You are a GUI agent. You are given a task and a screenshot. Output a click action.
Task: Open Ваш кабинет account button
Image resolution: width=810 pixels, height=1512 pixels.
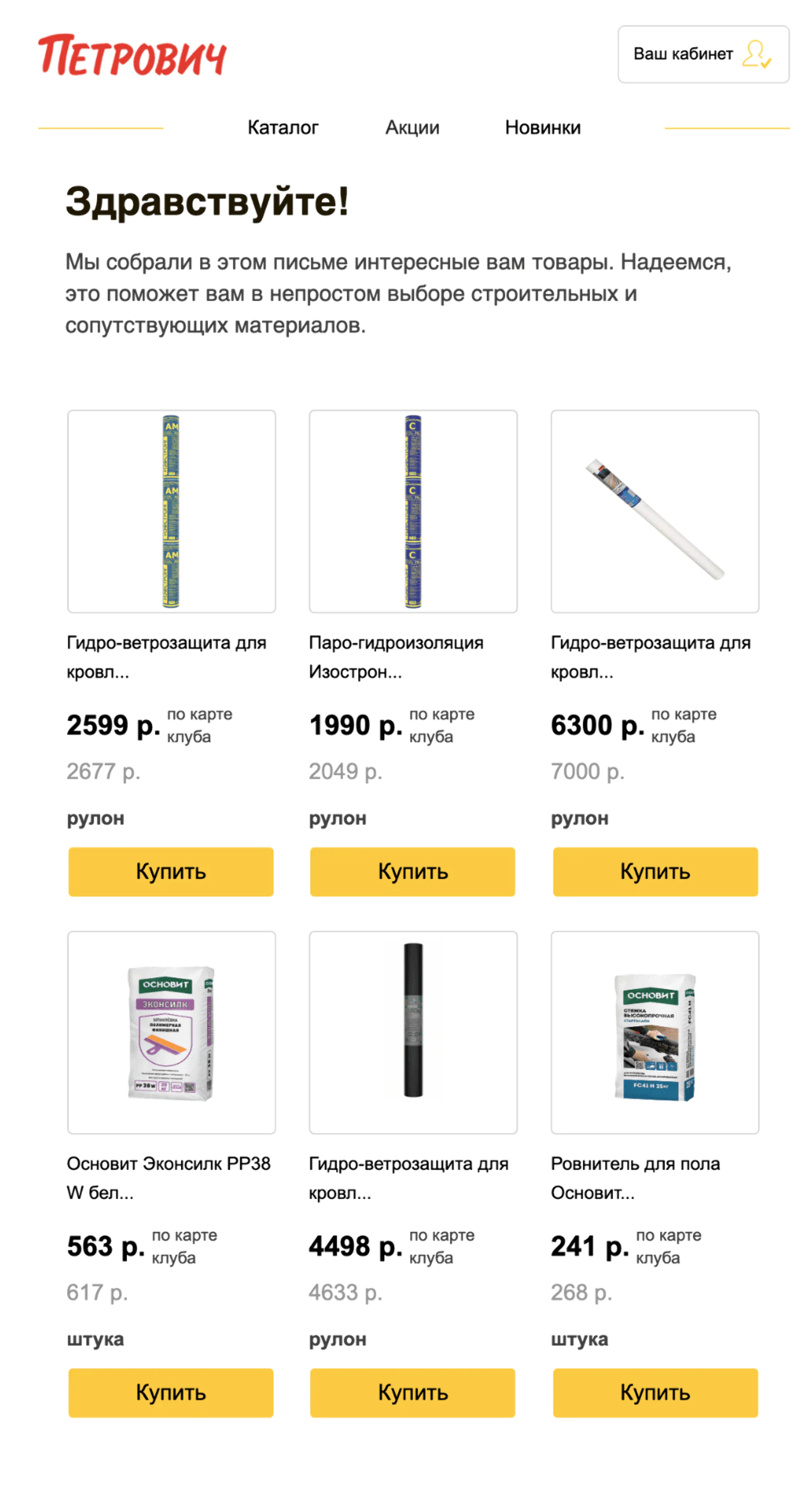(703, 54)
